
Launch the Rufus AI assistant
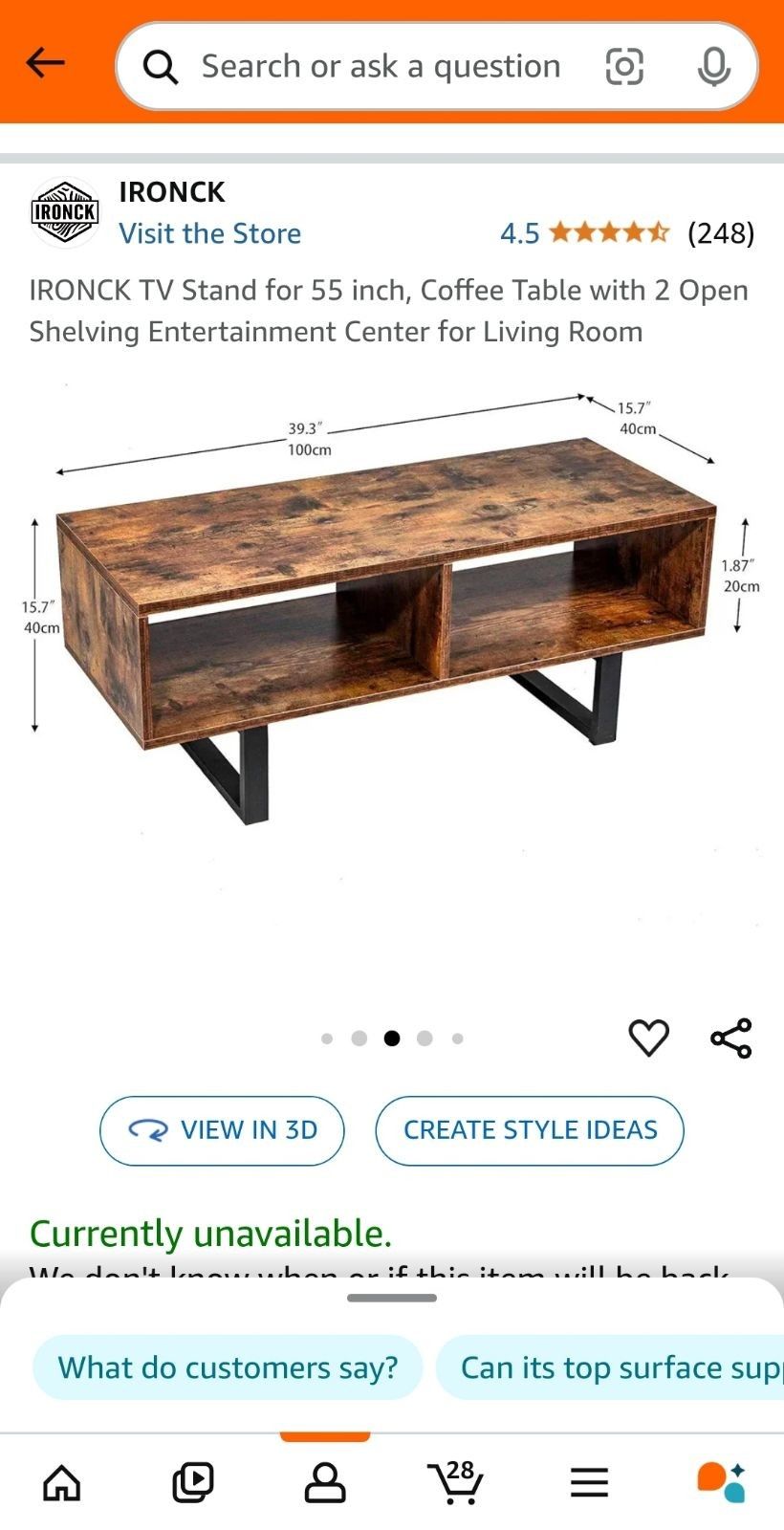[x=721, y=1482]
